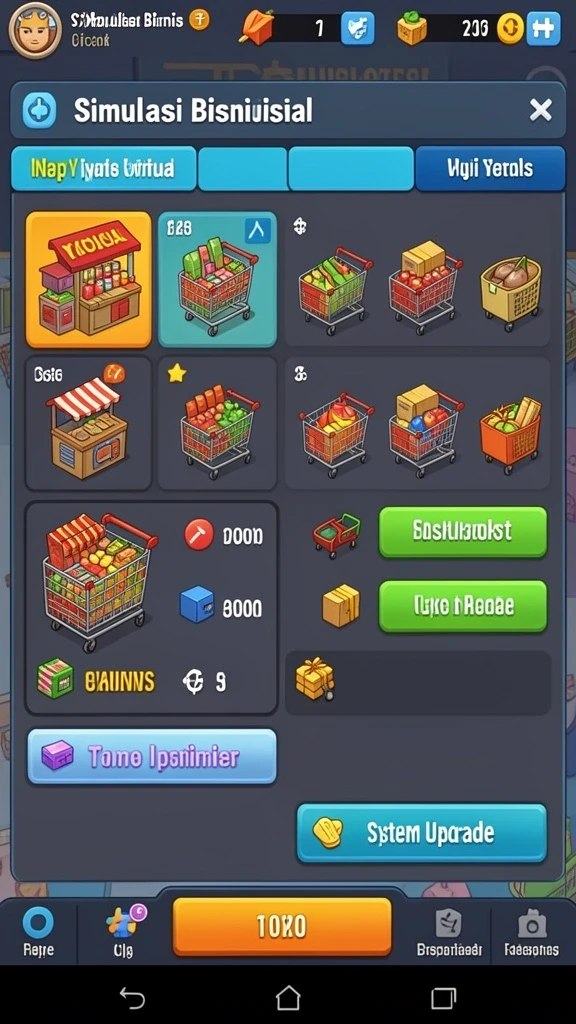Image resolution: width=576 pixels, height=1024 pixels.
Task: Select the first highlighted green-text tab
Action: coord(103,168)
